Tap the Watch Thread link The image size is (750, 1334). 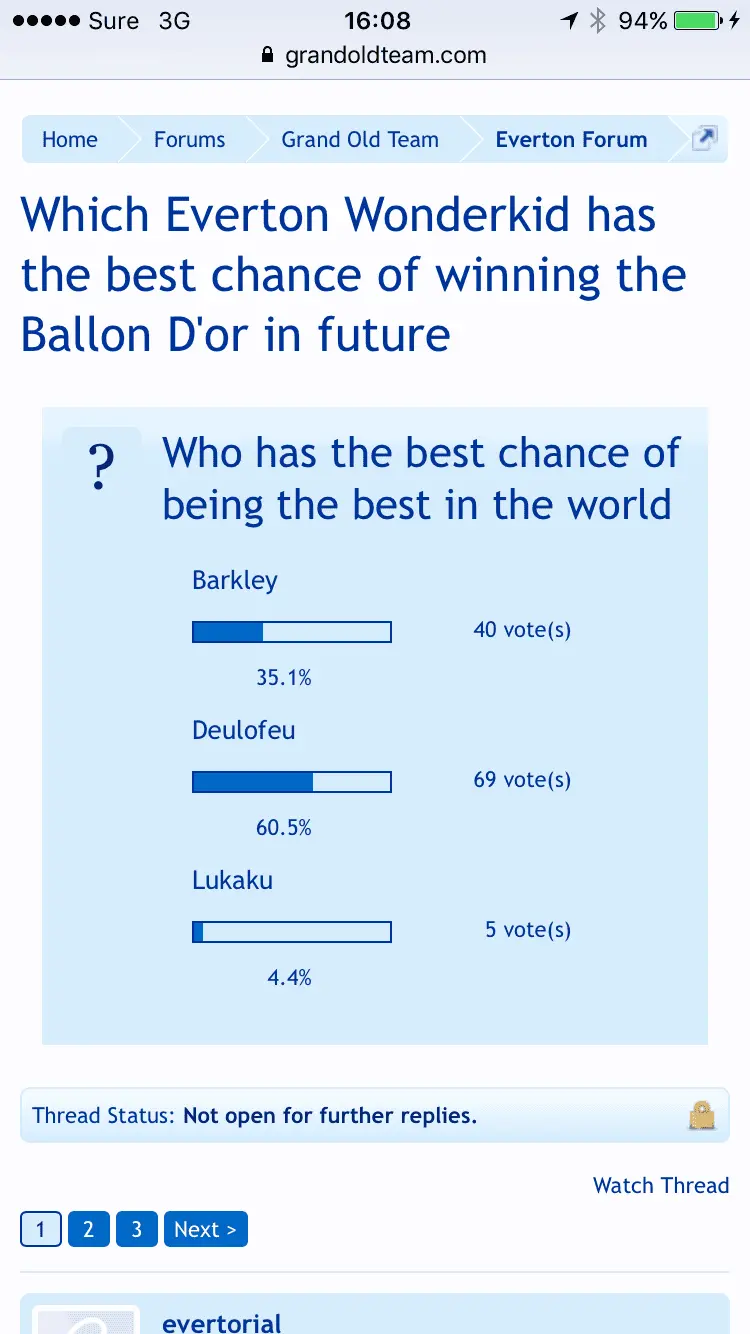[660, 1185]
